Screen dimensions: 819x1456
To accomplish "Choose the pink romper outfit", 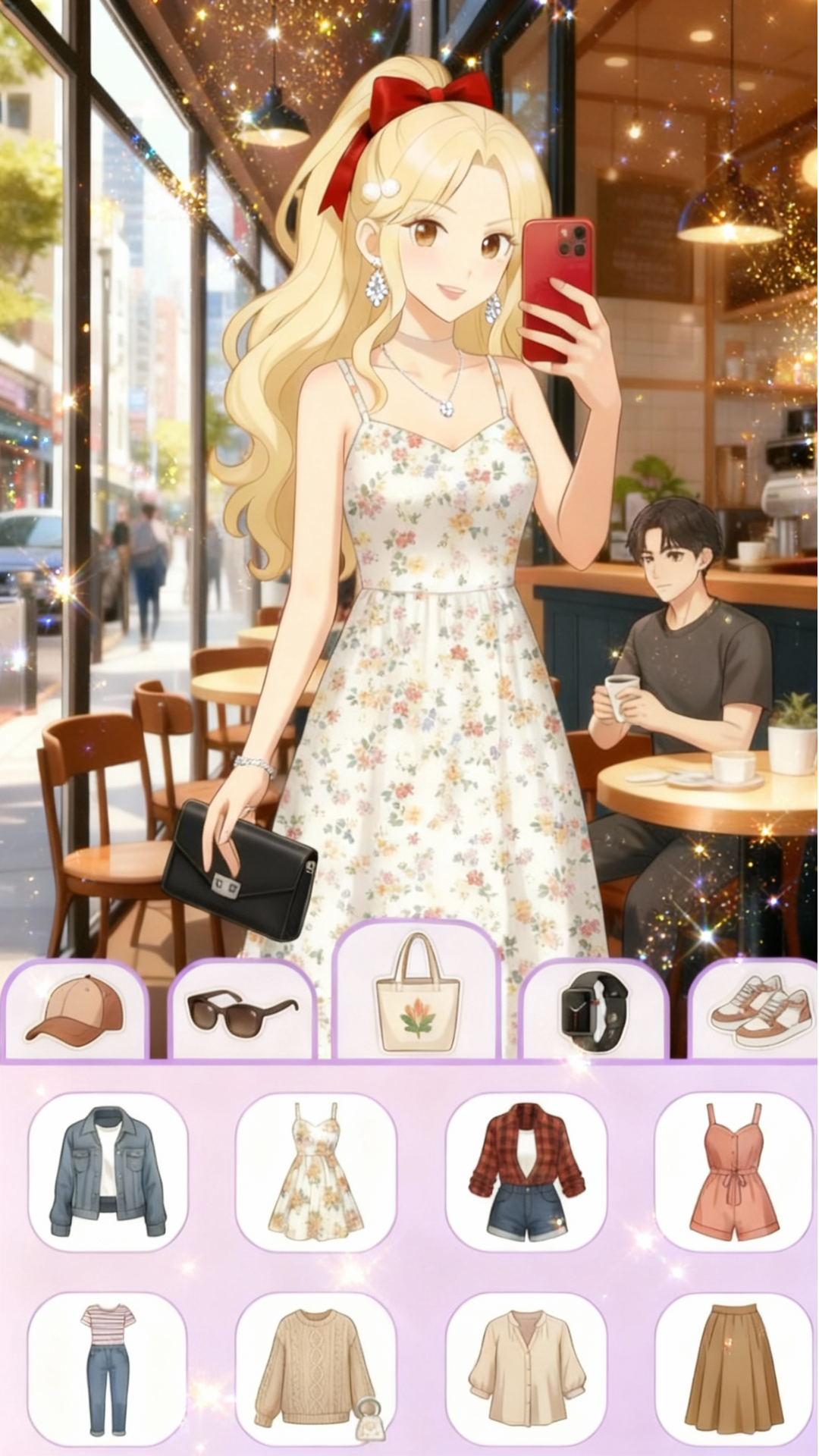I will pos(733,1172).
